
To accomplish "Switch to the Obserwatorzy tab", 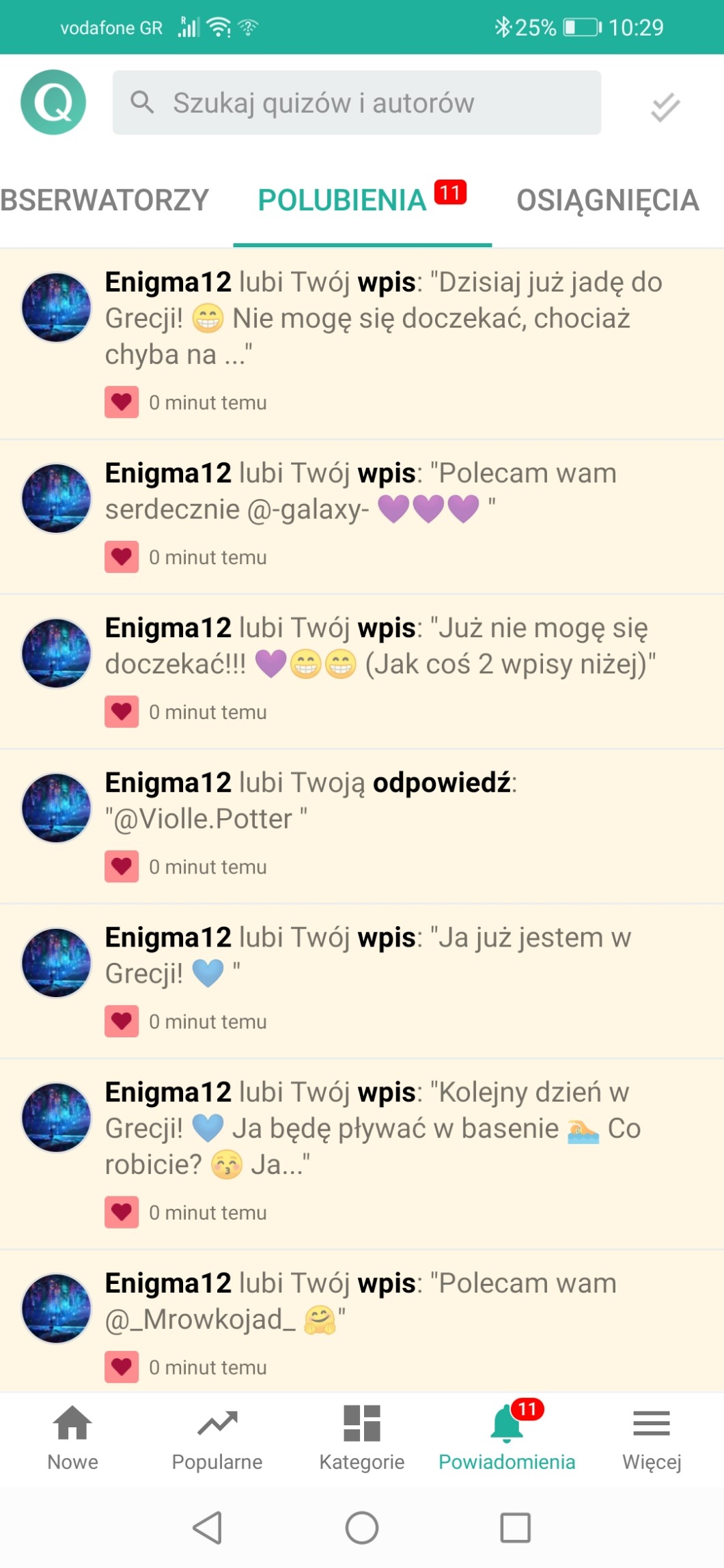I will tap(104, 200).
